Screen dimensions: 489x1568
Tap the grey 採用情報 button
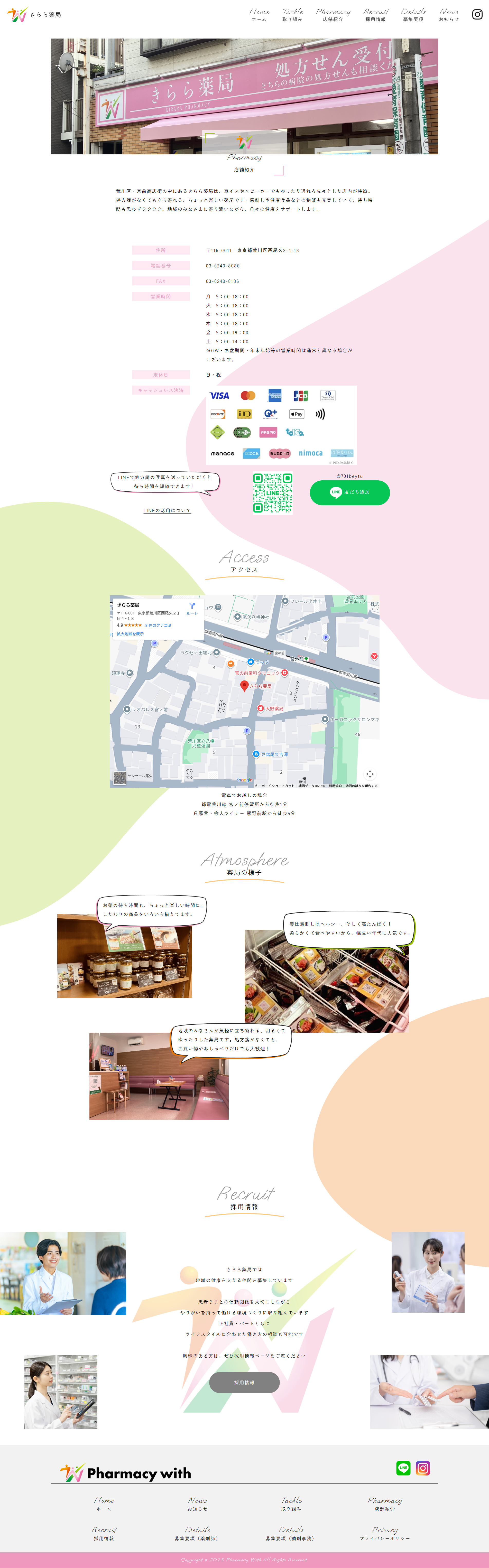244,1382
